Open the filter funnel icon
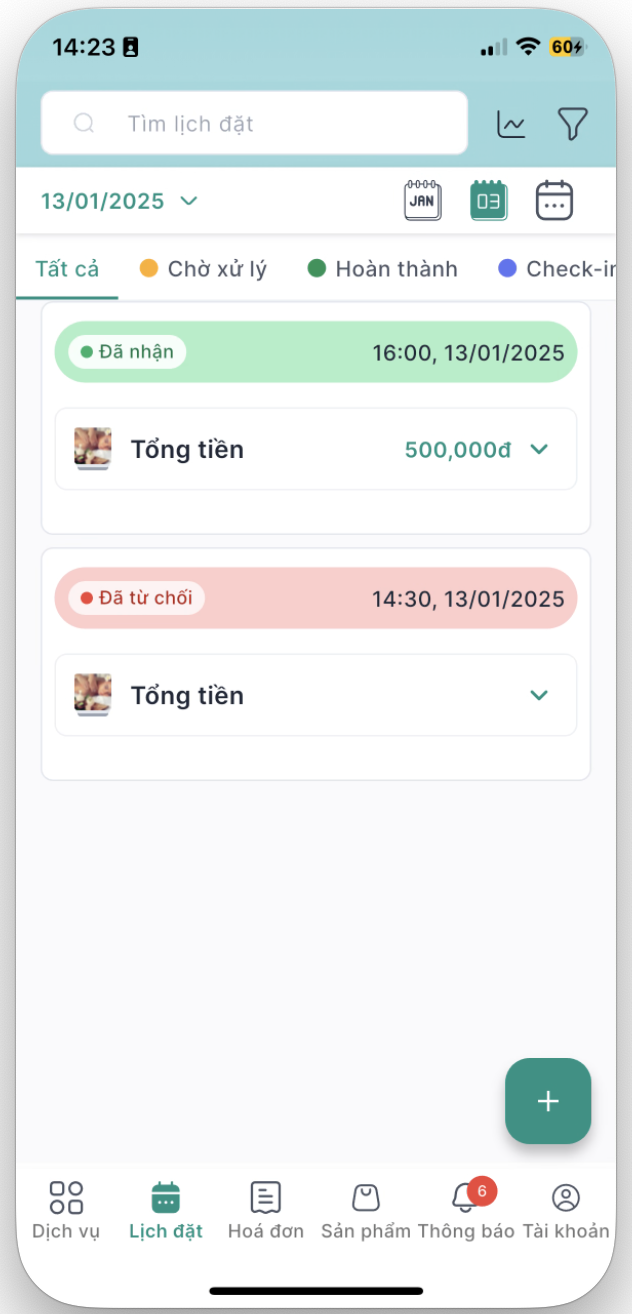The width and height of the screenshot is (632, 1314). click(572, 124)
